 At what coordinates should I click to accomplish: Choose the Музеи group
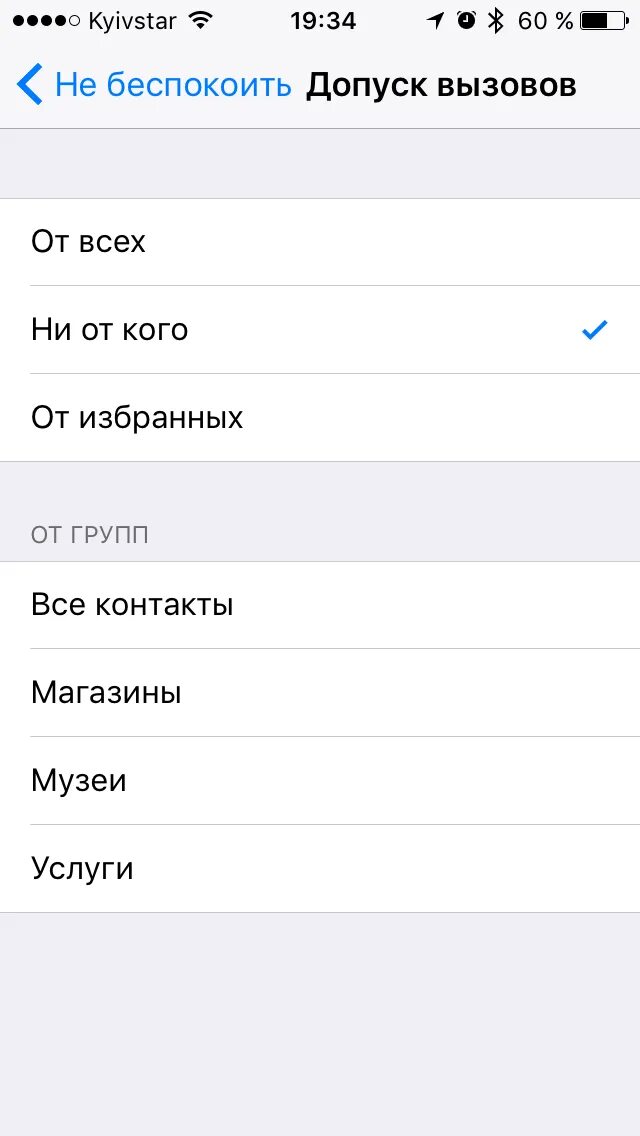click(320, 780)
